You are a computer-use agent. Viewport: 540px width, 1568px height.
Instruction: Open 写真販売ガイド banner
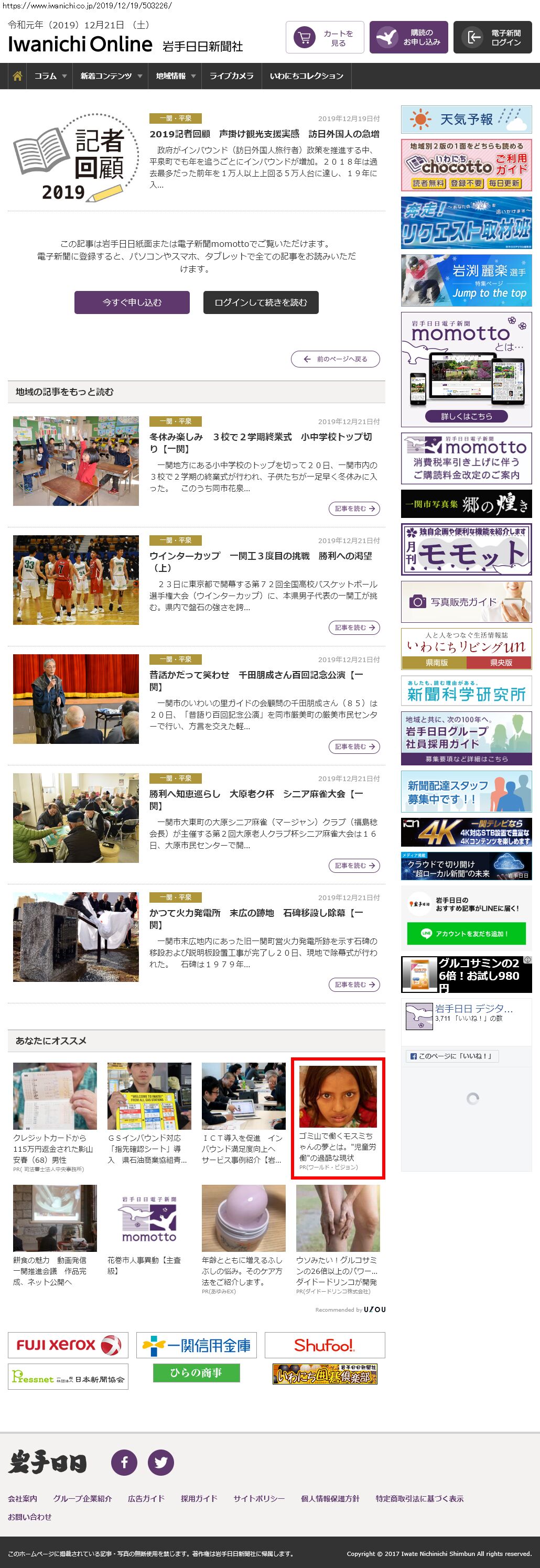click(466, 602)
